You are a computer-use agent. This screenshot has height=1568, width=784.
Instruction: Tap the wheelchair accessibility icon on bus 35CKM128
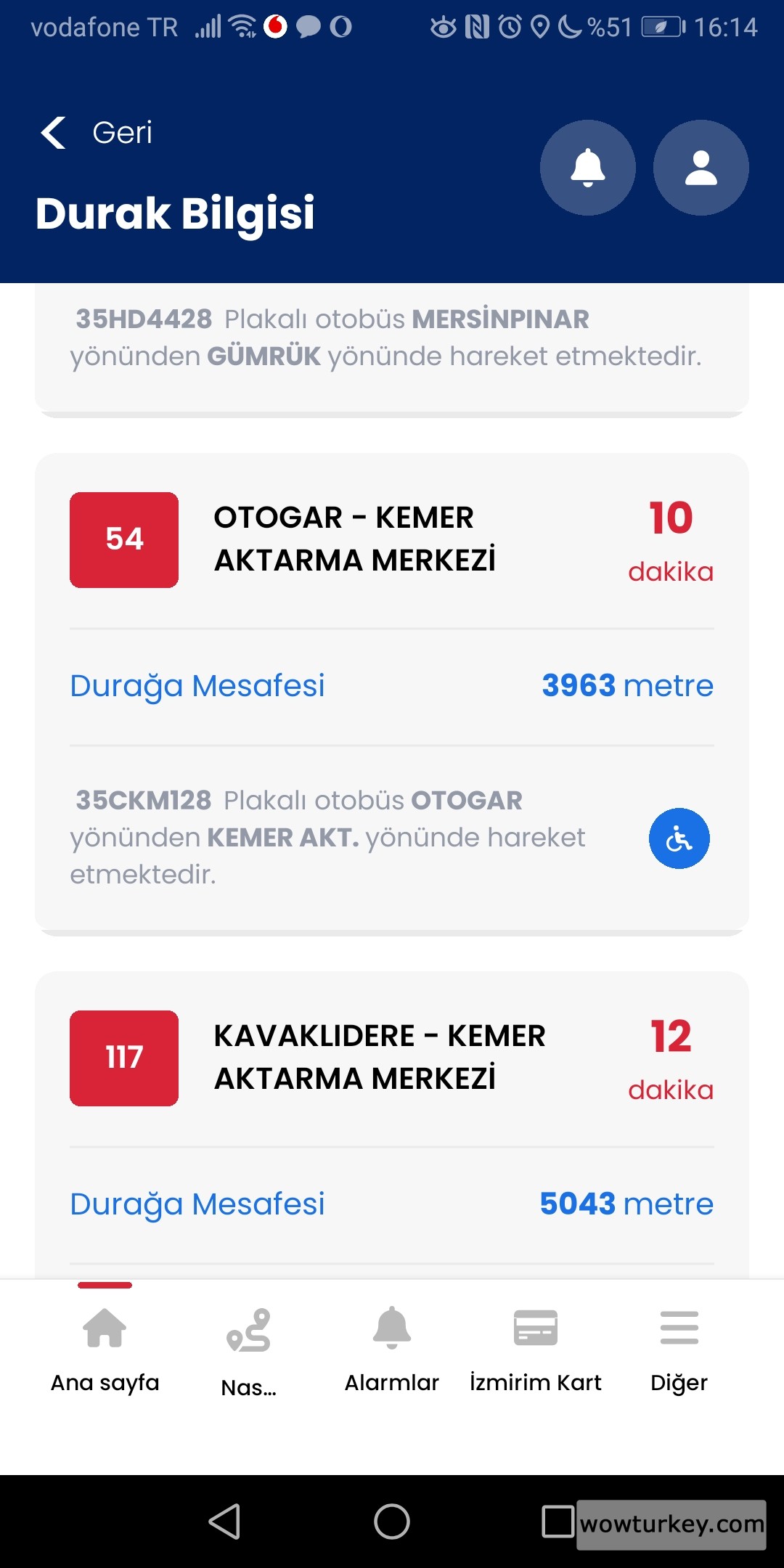pyautogui.click(x=679, y=838)
